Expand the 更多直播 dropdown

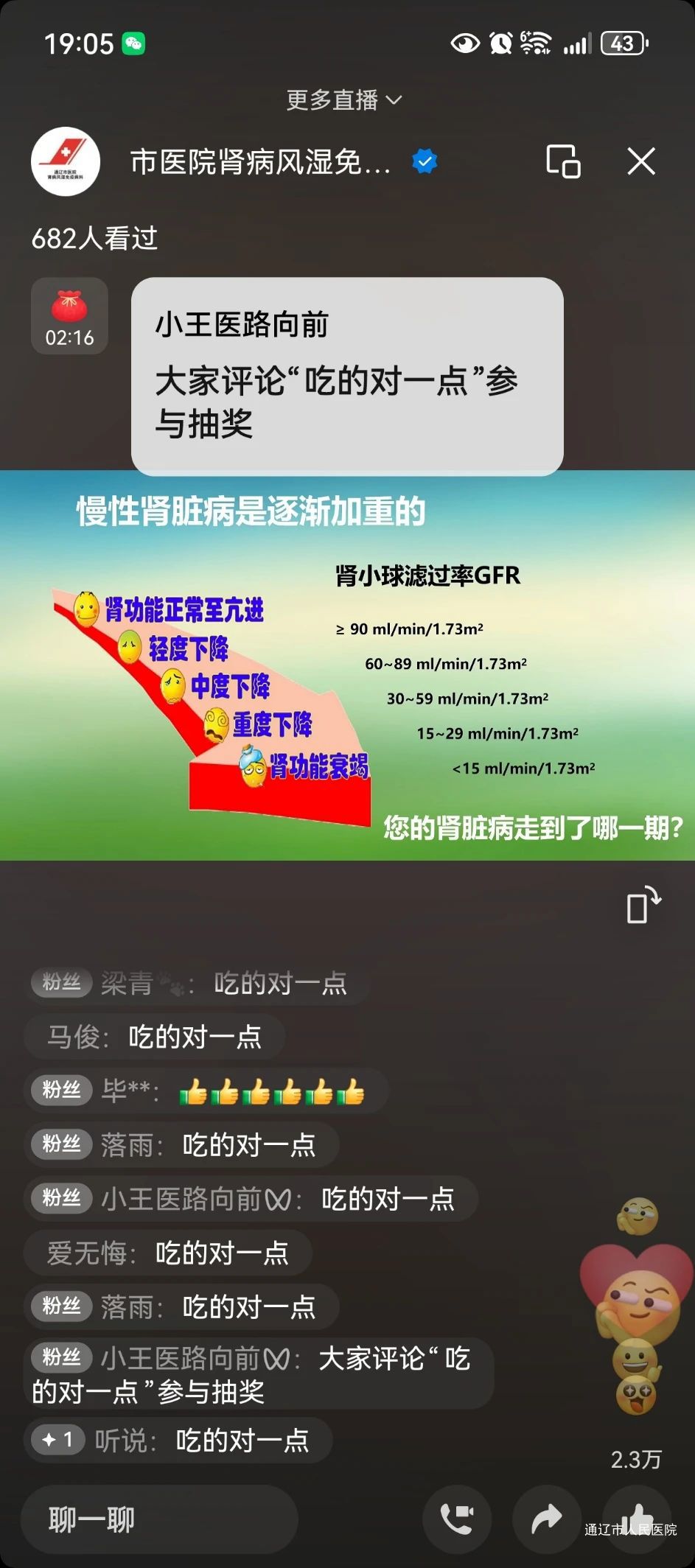(x=343, y=100)
